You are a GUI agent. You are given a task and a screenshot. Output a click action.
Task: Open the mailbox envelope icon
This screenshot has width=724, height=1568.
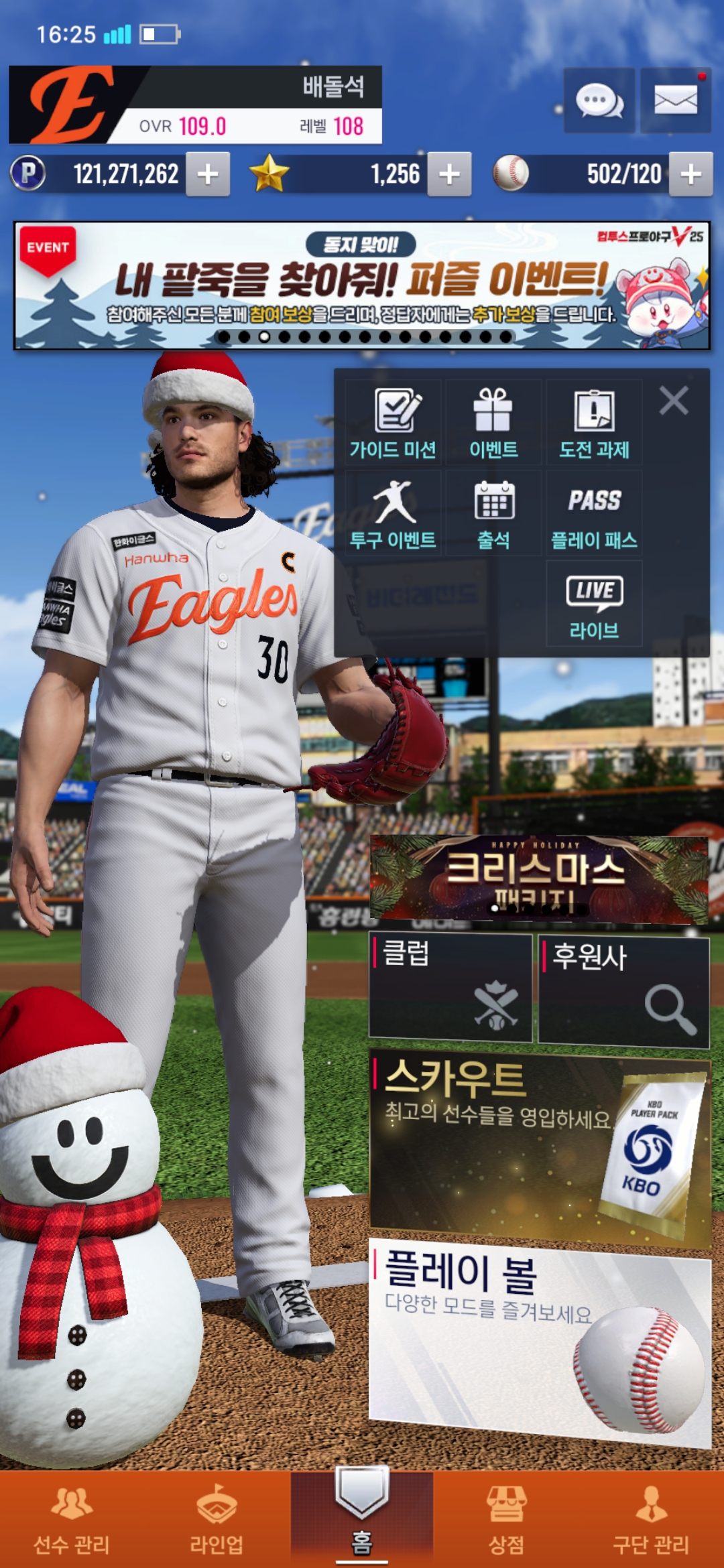pos(675,101)
